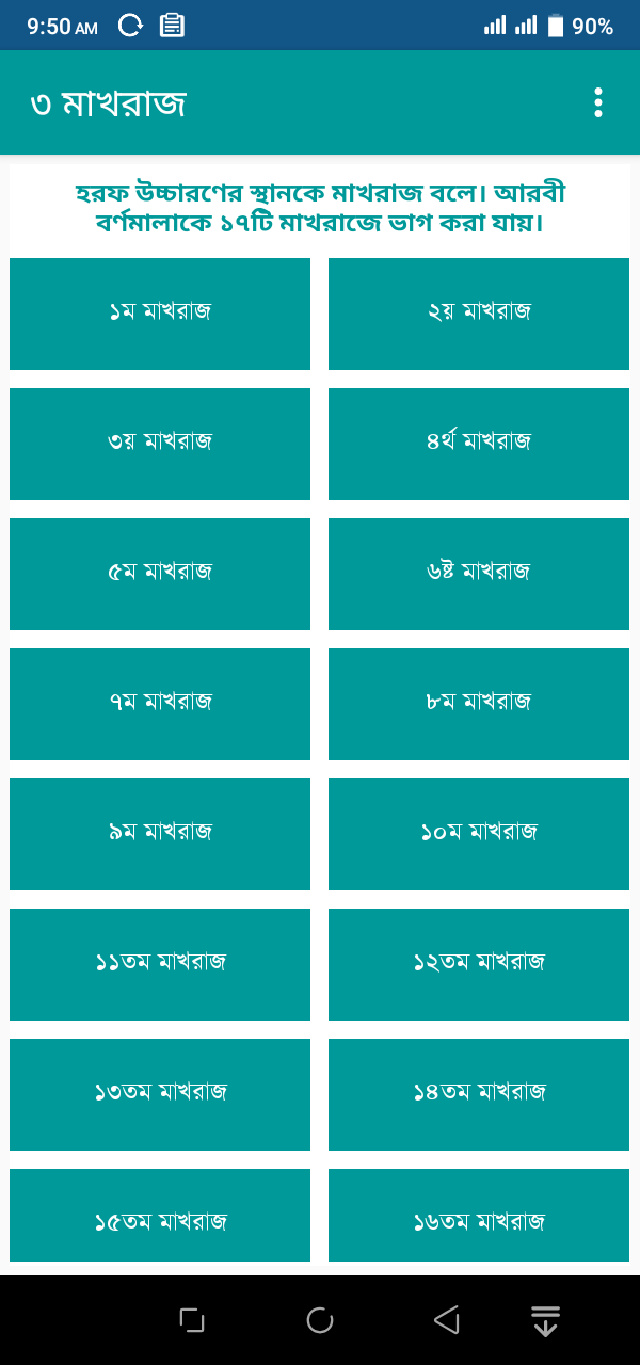This screenshot has width=640, height=1365.
Task: Select ৮ম মাখরাজ
Action: point(479,703)
